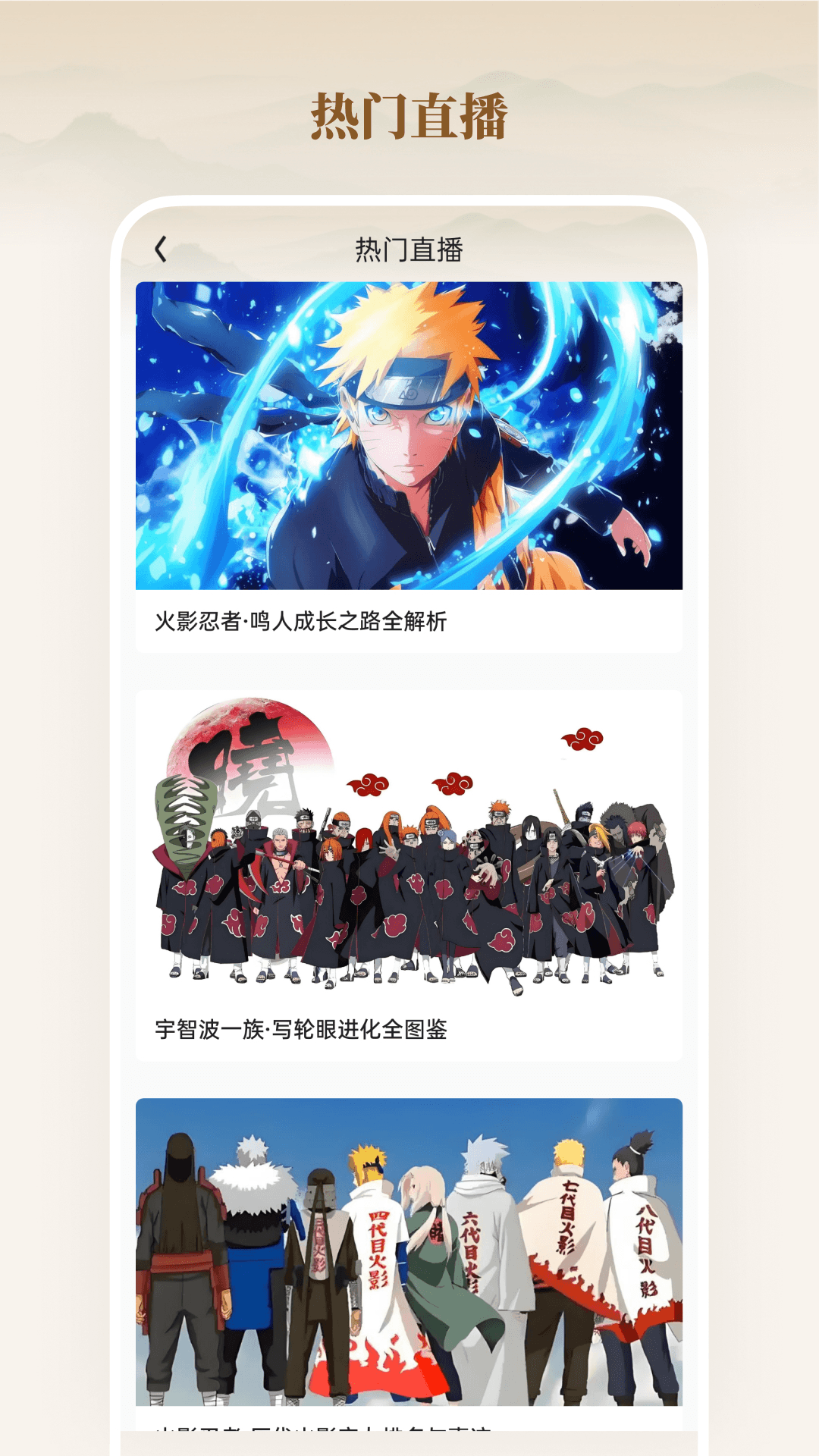
Task: Open the Hokage cloaks group picture
Action: pyautogui.click(x=409, y=1251)
